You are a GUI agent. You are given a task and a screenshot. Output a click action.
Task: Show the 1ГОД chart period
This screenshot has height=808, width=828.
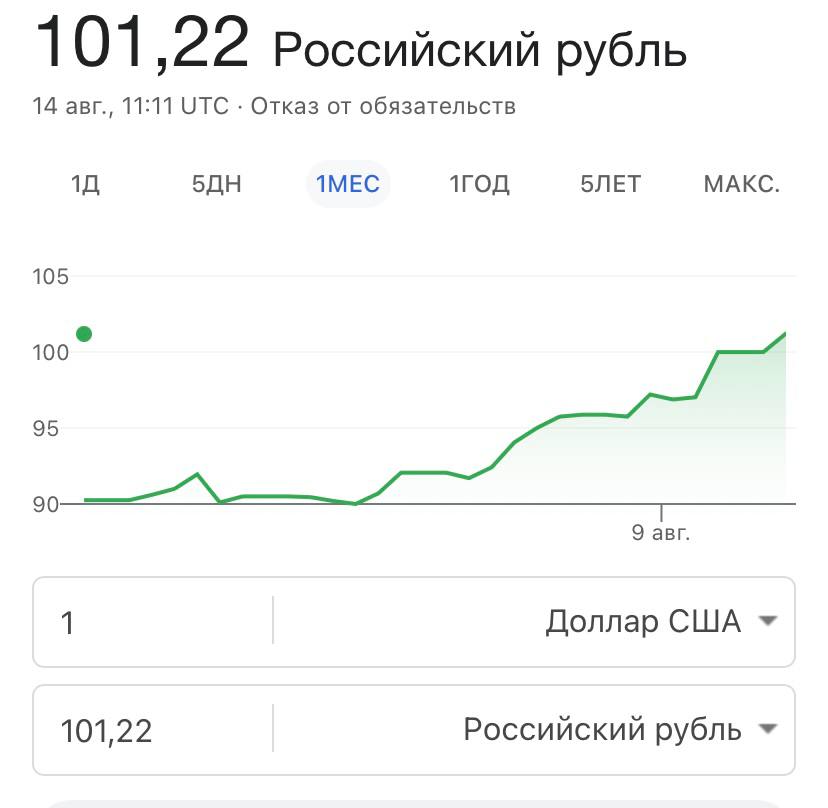point(479,184)
